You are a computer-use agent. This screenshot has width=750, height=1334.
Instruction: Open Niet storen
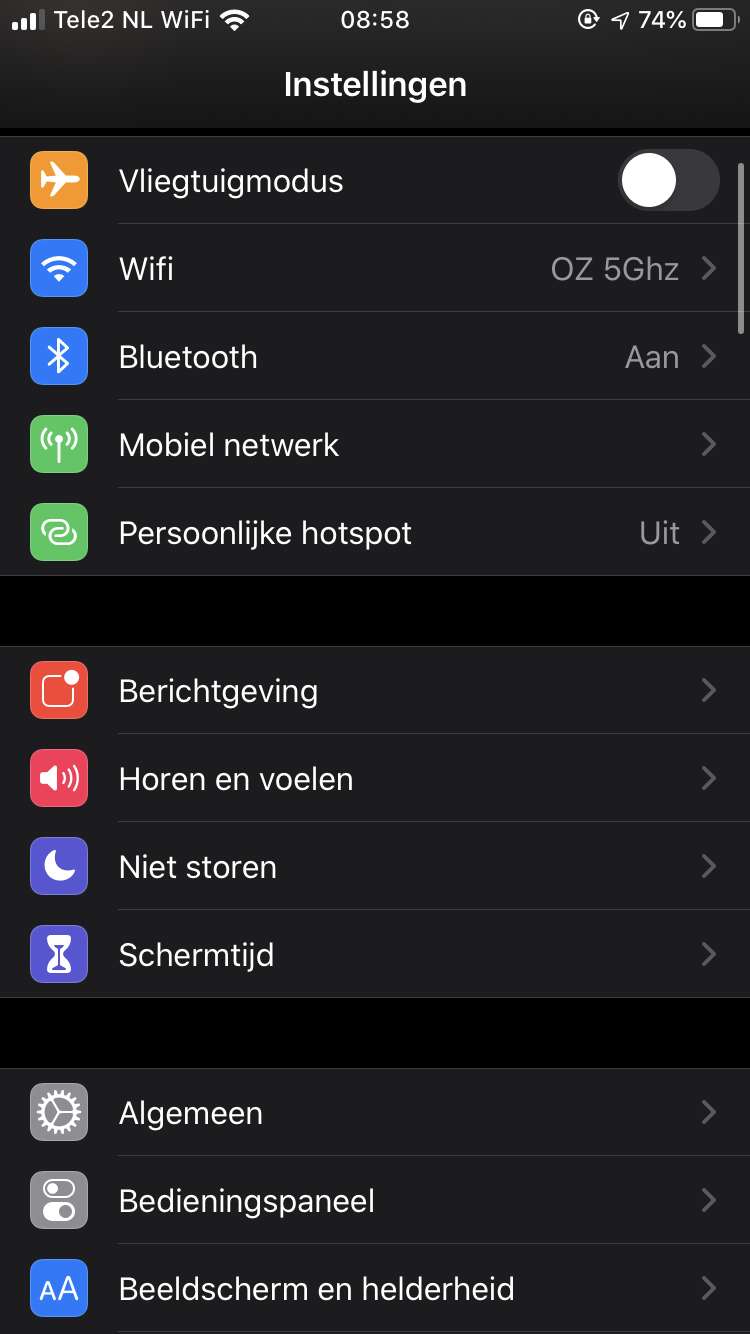pyautogui.click(x=375, y=867)
